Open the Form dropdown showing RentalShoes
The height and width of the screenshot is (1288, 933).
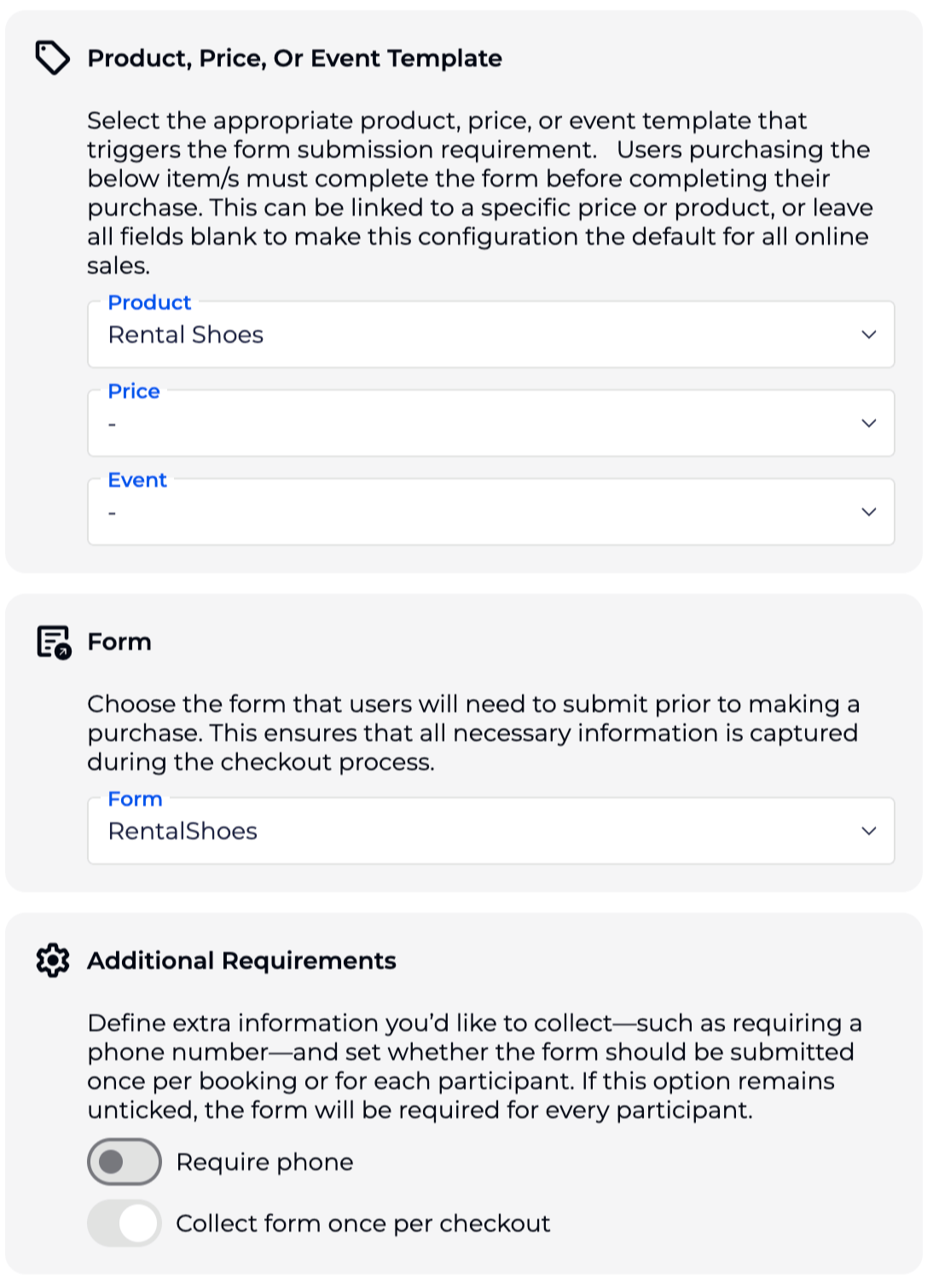[x=490, y=831]
